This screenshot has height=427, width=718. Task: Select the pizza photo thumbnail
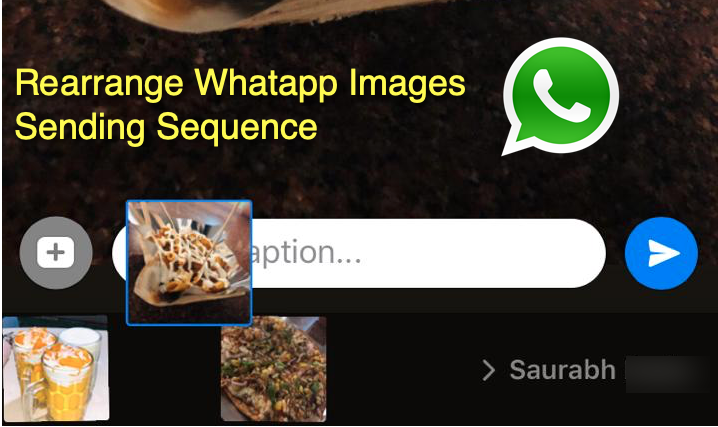click(273, 368)
